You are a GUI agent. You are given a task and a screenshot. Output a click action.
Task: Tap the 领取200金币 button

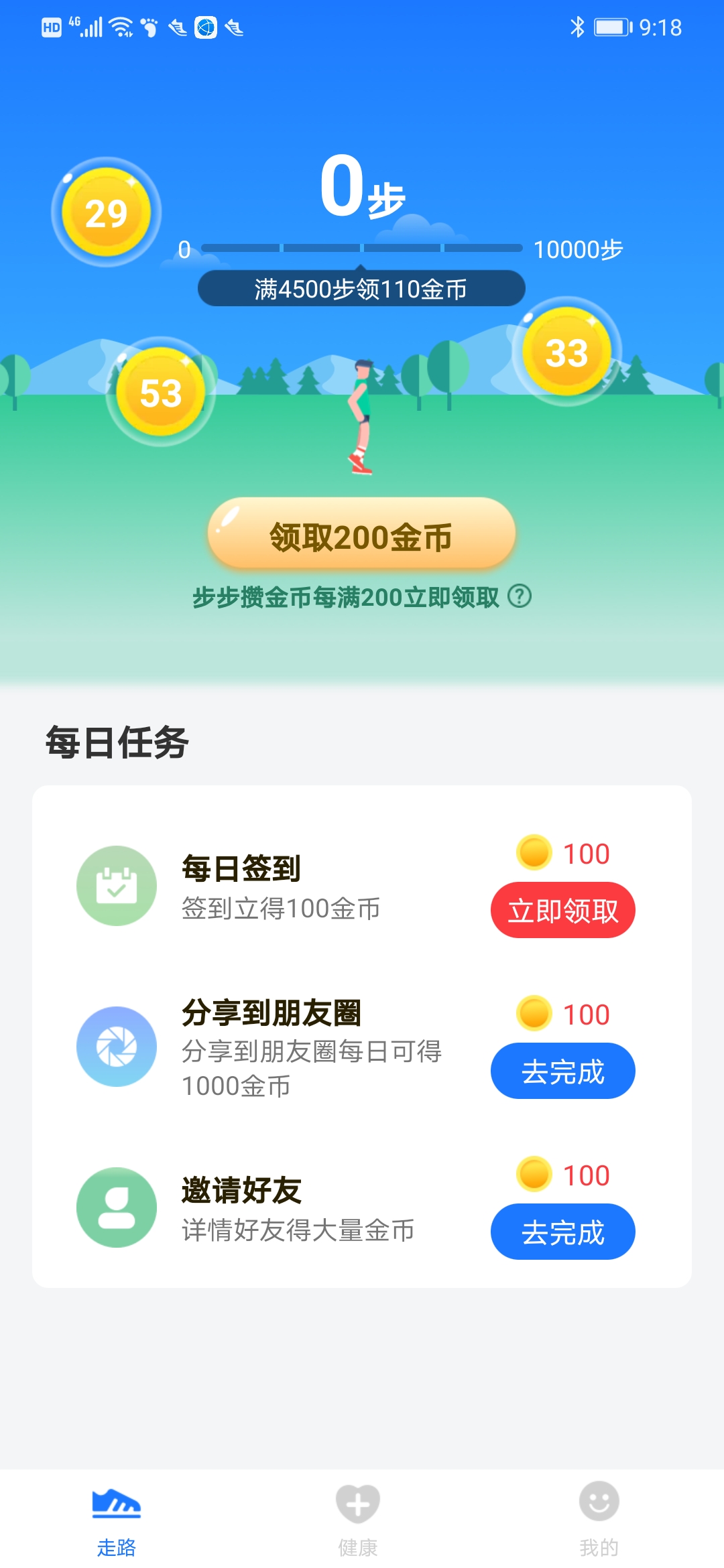tap(361, 536)
